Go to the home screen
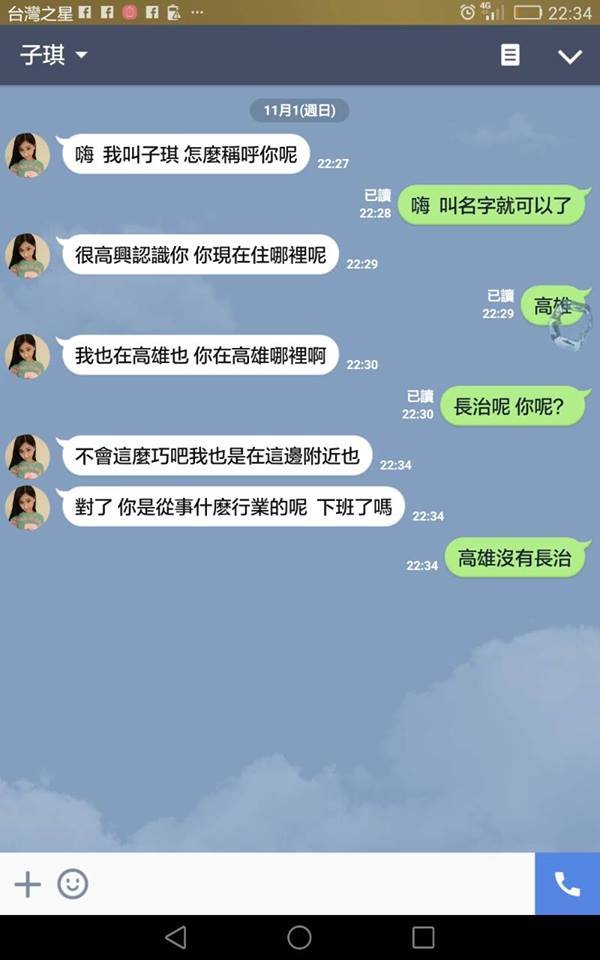Viewport: 600px width, 960px height. pos(299,937)
